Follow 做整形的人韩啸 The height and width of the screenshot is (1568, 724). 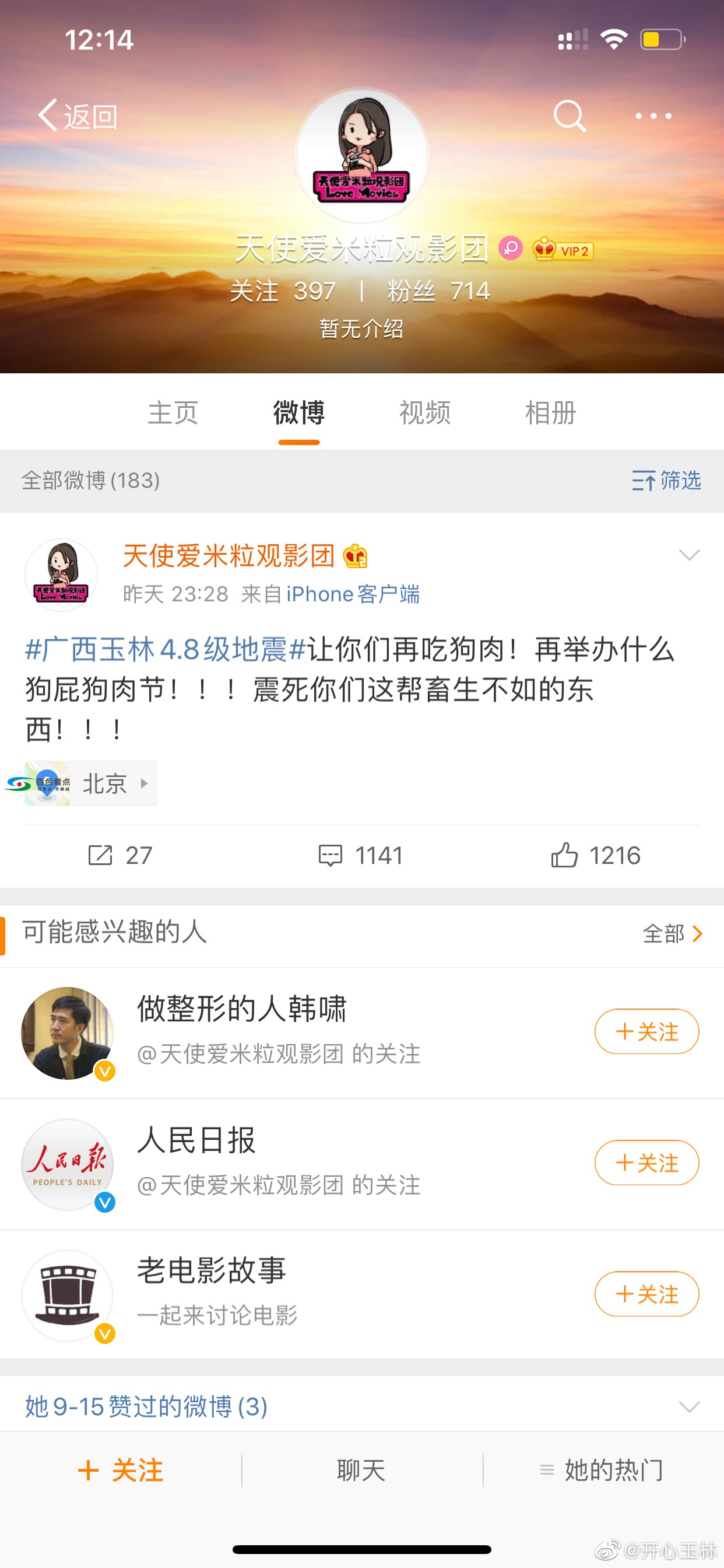[x=646, y=1032]
